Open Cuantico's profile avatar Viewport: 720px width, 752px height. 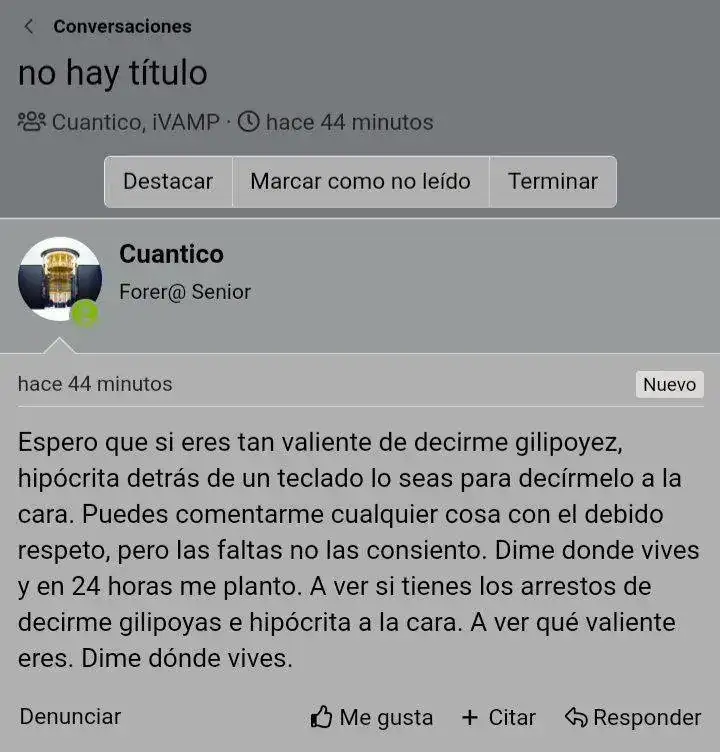59,279
